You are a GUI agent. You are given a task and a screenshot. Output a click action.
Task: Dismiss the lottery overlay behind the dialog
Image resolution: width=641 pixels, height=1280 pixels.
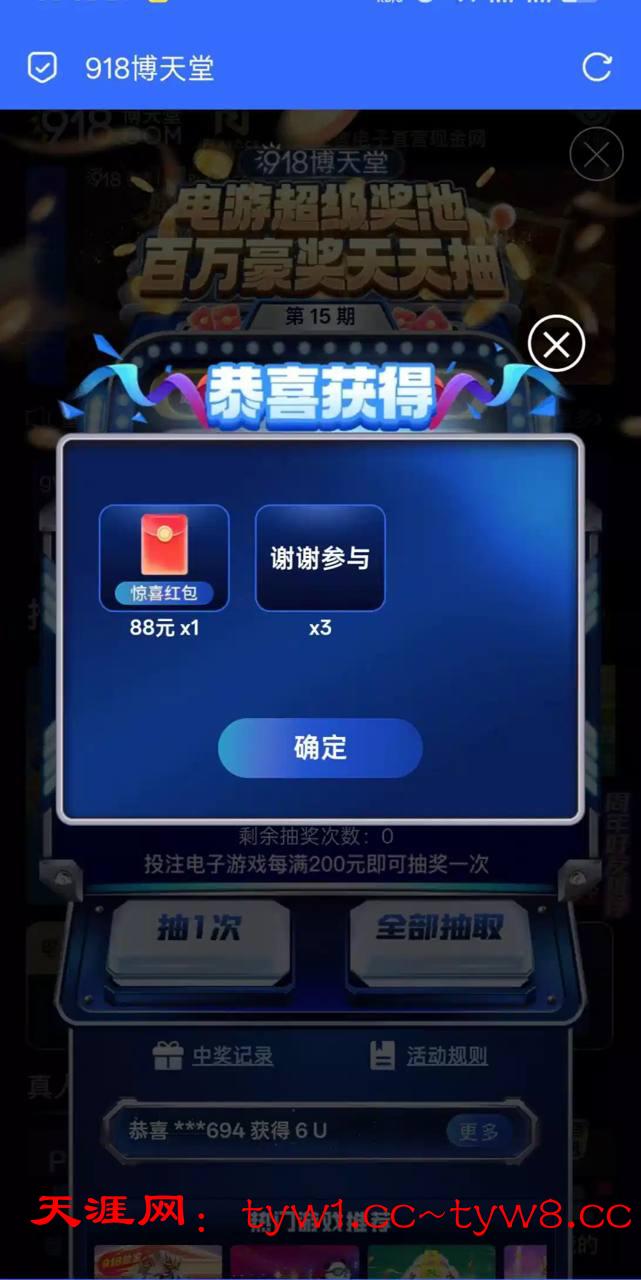point(596,155)
